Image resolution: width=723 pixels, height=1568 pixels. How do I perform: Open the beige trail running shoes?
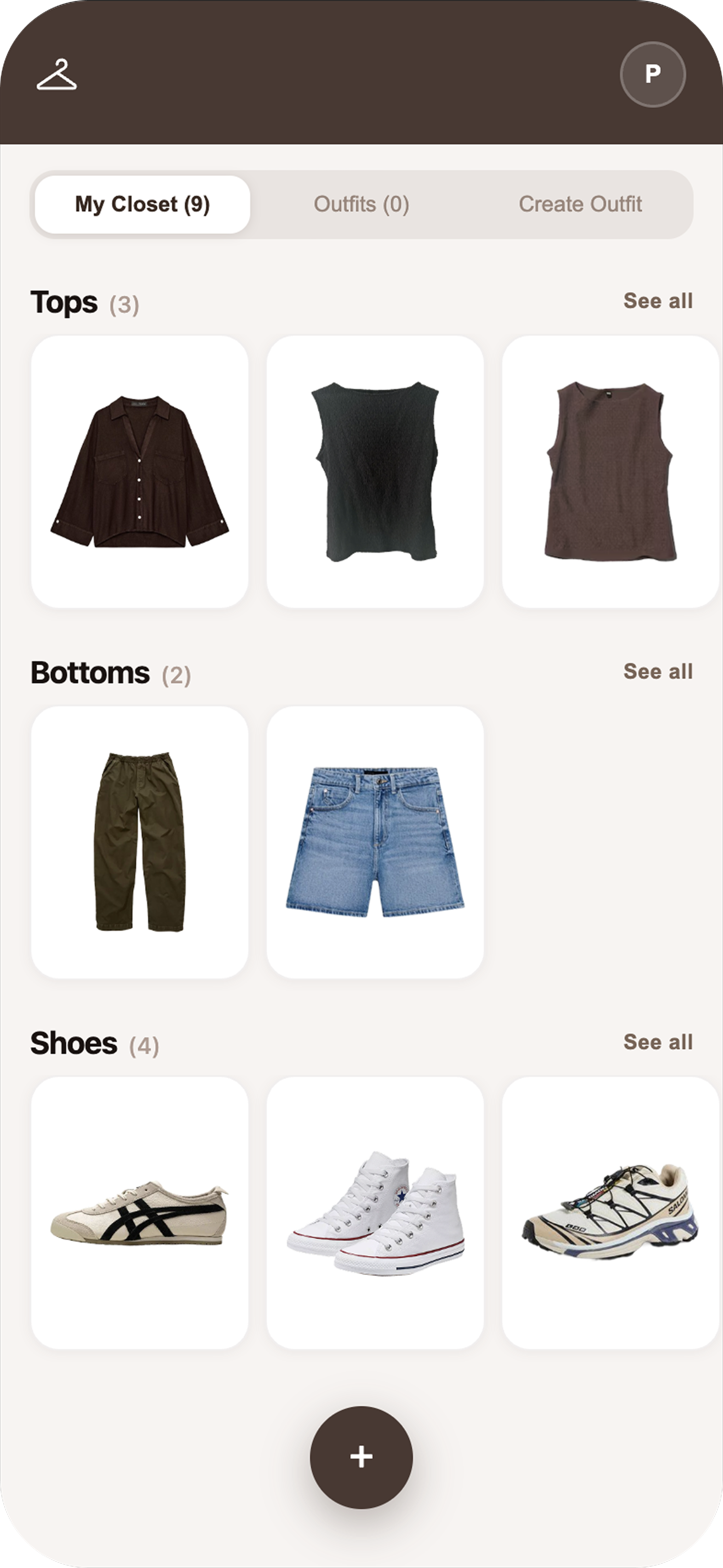(610, 1213)
